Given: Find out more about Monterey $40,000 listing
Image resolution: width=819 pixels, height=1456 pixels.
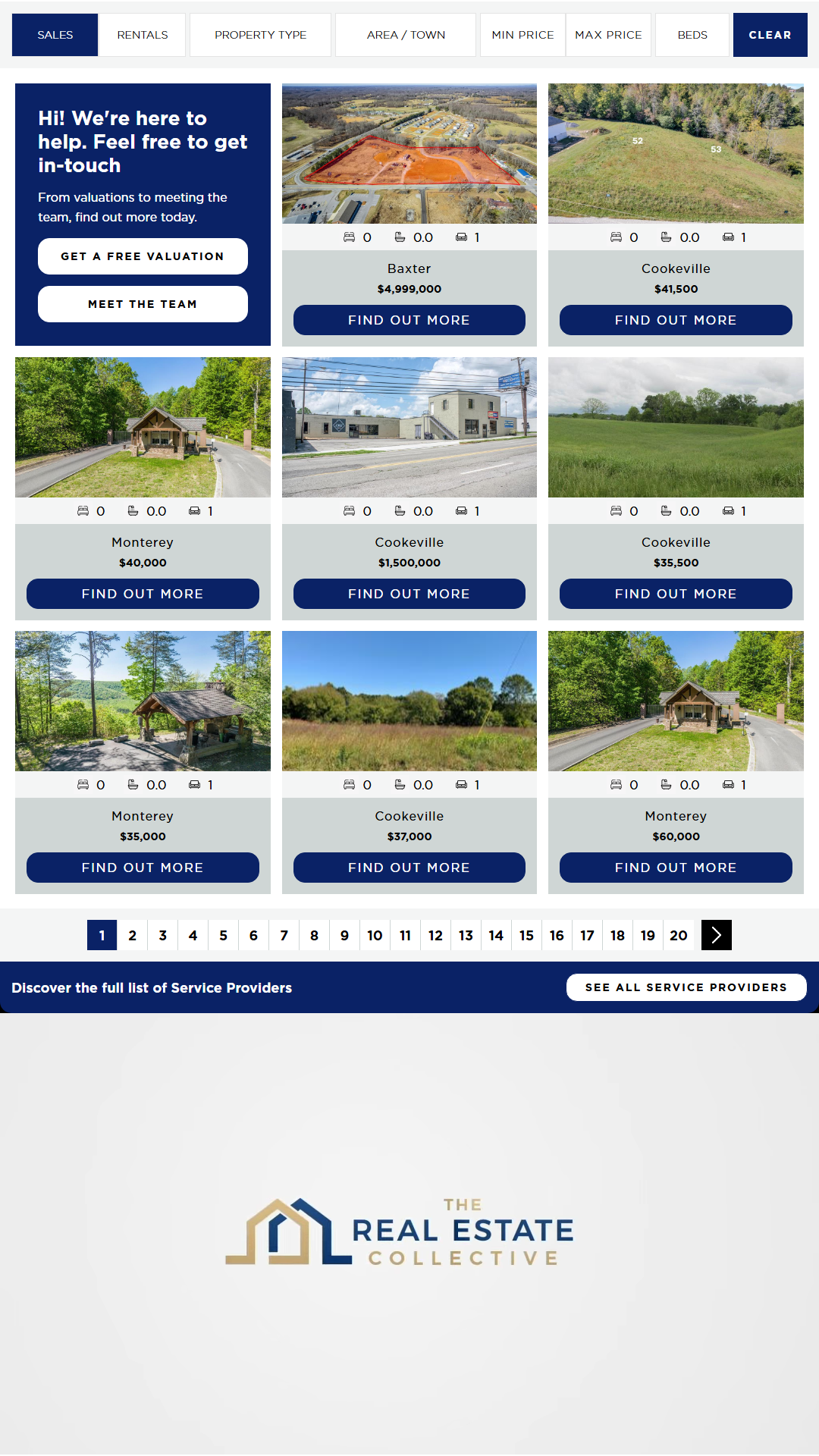Looking at the screenshot, I should pyautogui.click(x=143, y=594).
